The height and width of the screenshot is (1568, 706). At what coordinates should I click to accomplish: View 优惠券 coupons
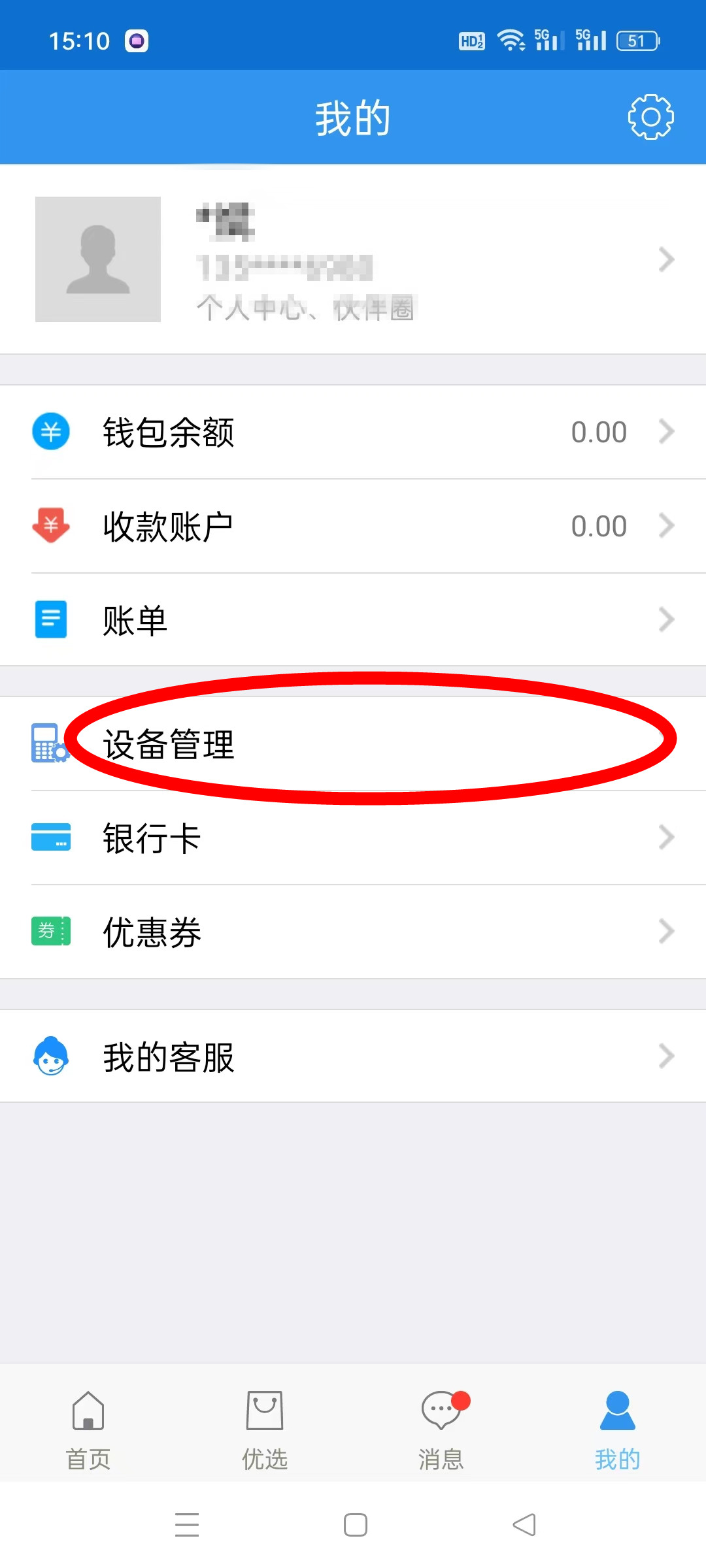(353, 932)
